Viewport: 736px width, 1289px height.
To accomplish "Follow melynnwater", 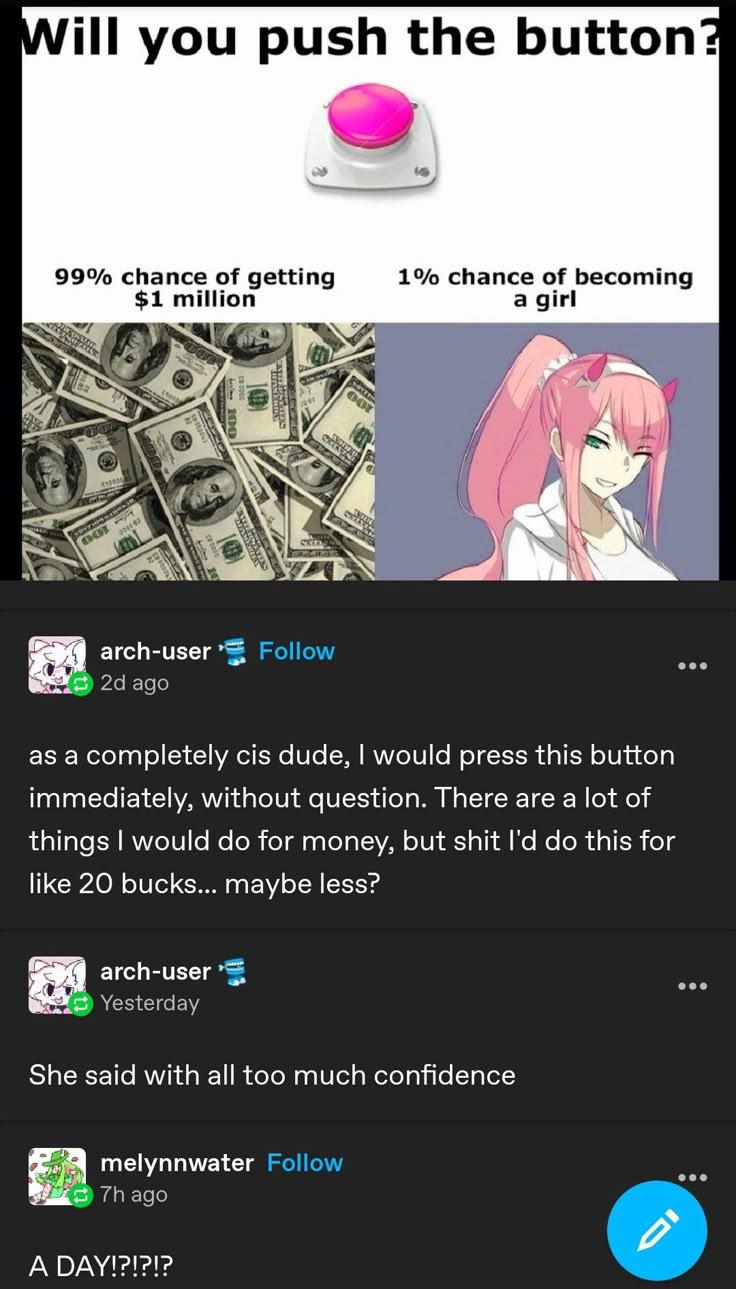I will coord(305,1163).
